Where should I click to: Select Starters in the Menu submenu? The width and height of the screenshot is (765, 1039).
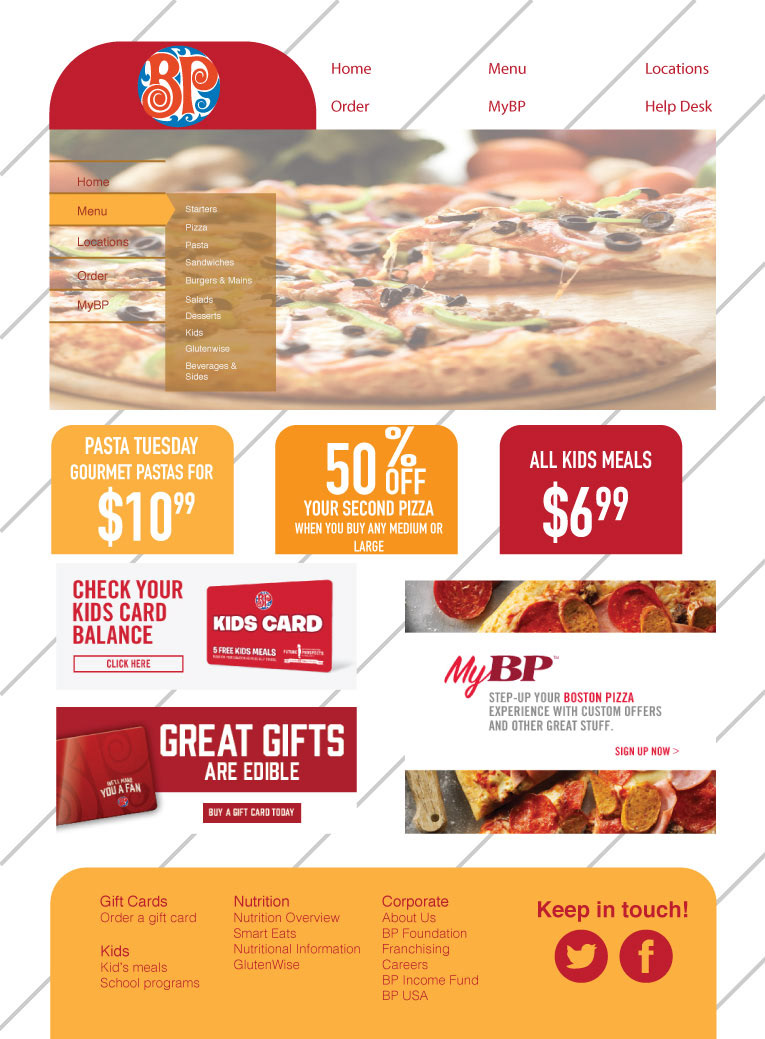(x=201, y=209)
